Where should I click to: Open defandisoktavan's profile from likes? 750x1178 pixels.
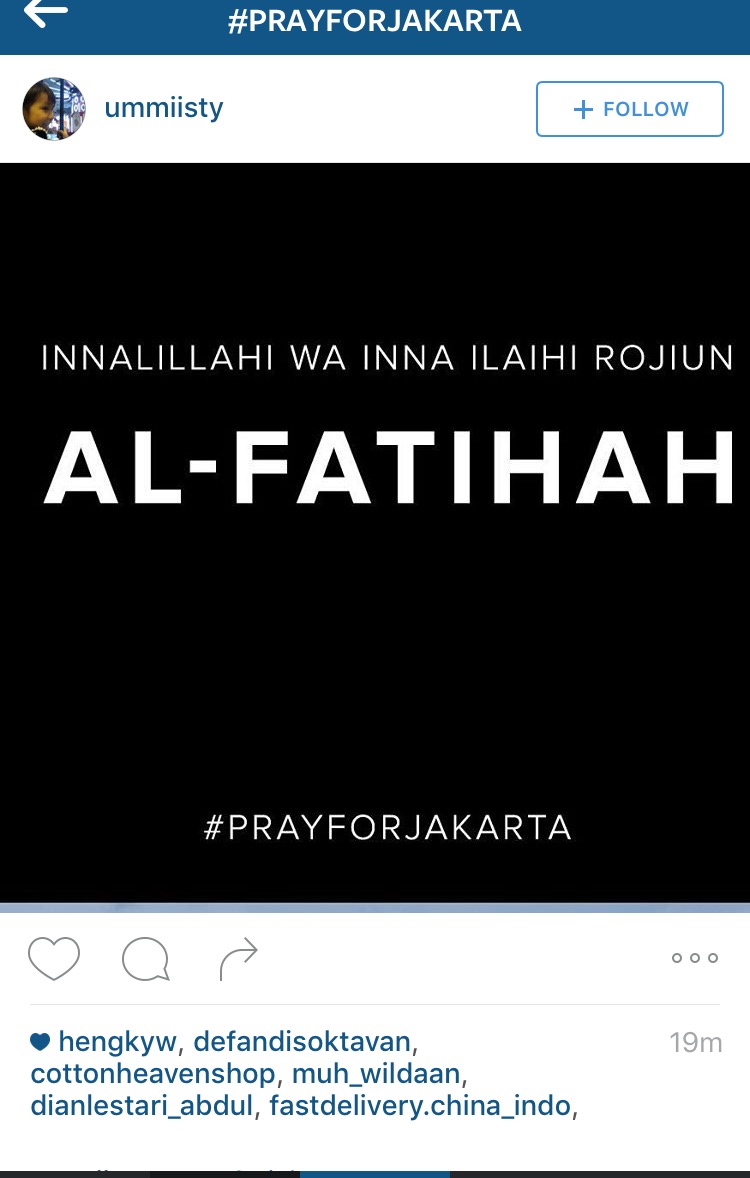[302, 1042]
